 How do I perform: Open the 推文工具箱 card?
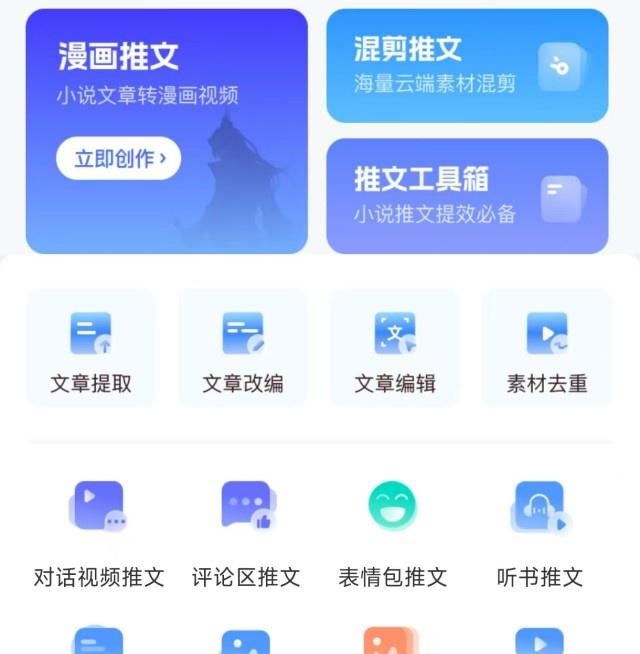(x=467, y=196)
